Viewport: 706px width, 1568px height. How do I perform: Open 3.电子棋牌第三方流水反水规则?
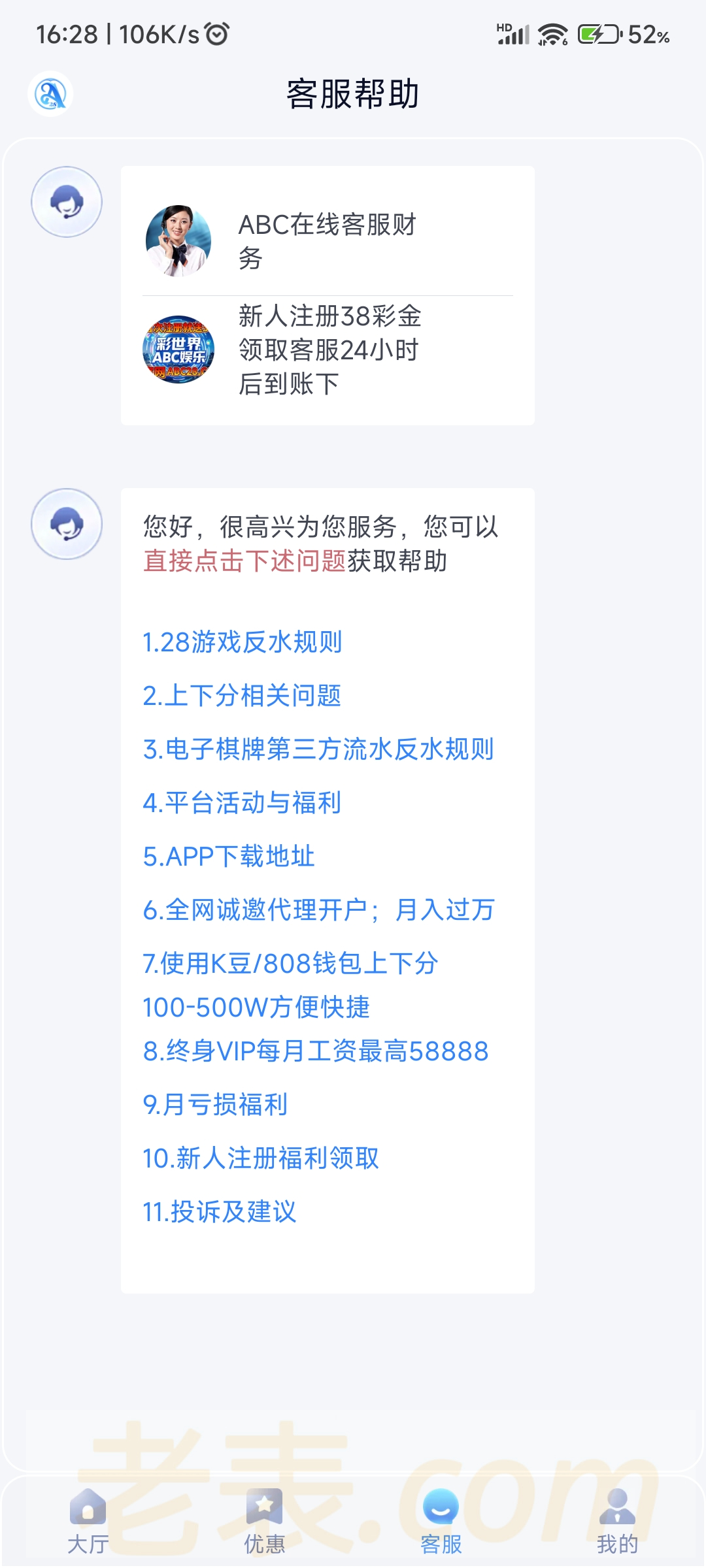318,749
